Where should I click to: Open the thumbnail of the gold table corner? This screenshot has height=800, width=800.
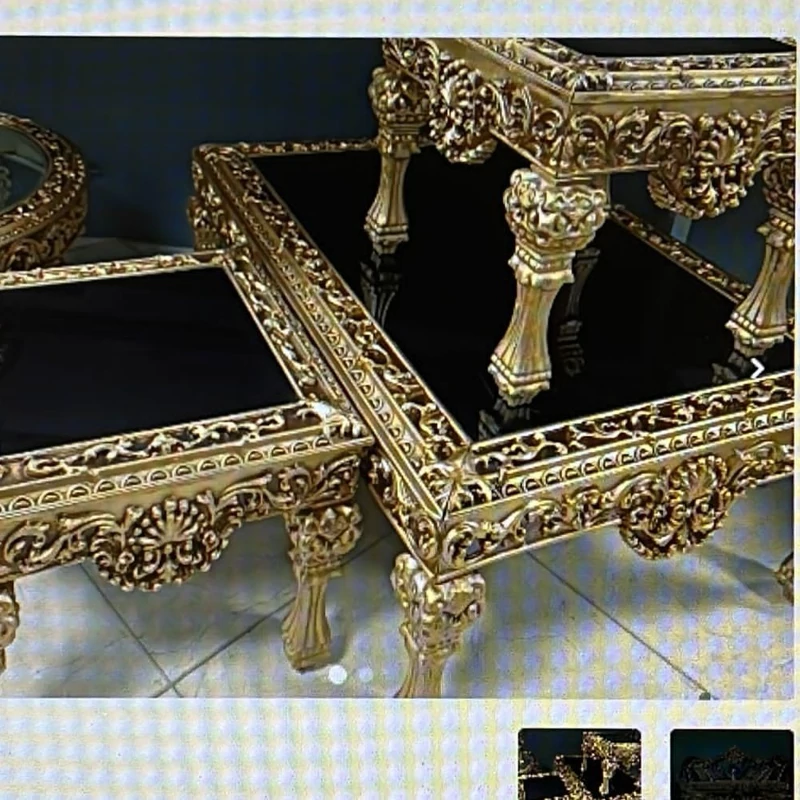coord(579,765)
